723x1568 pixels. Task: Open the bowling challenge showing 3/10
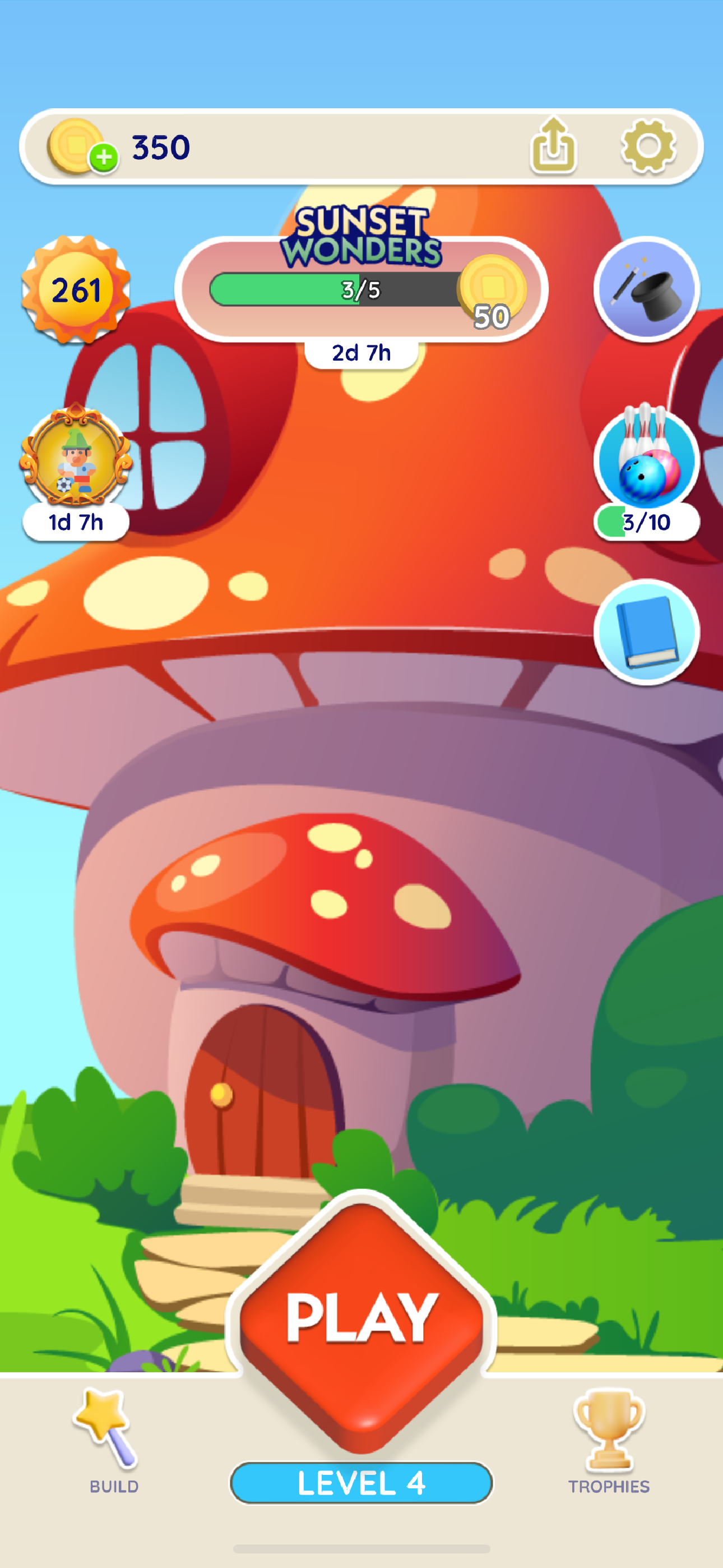(646, 463)
